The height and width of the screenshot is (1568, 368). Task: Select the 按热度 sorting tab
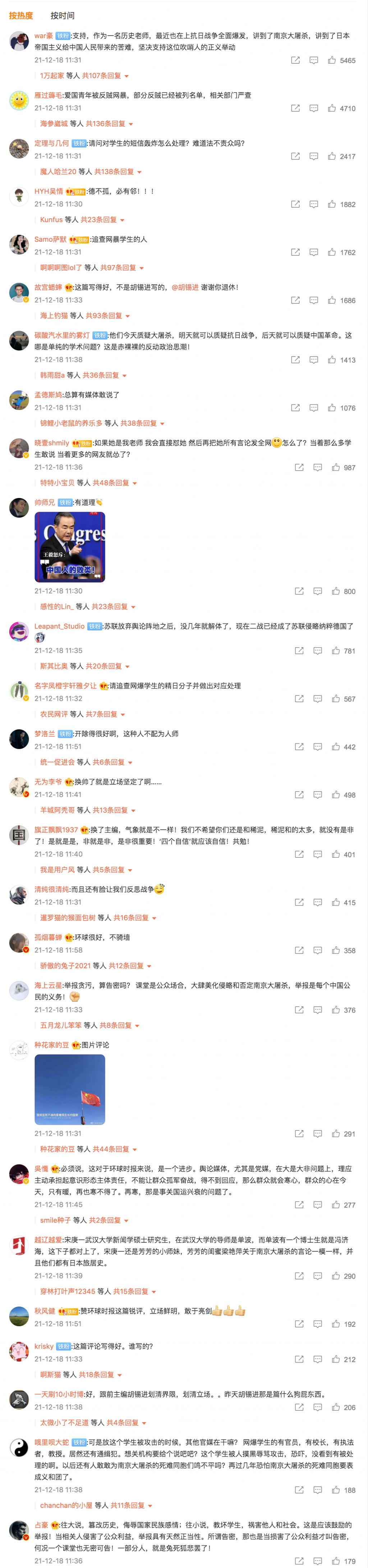click(x=21, y=16)
